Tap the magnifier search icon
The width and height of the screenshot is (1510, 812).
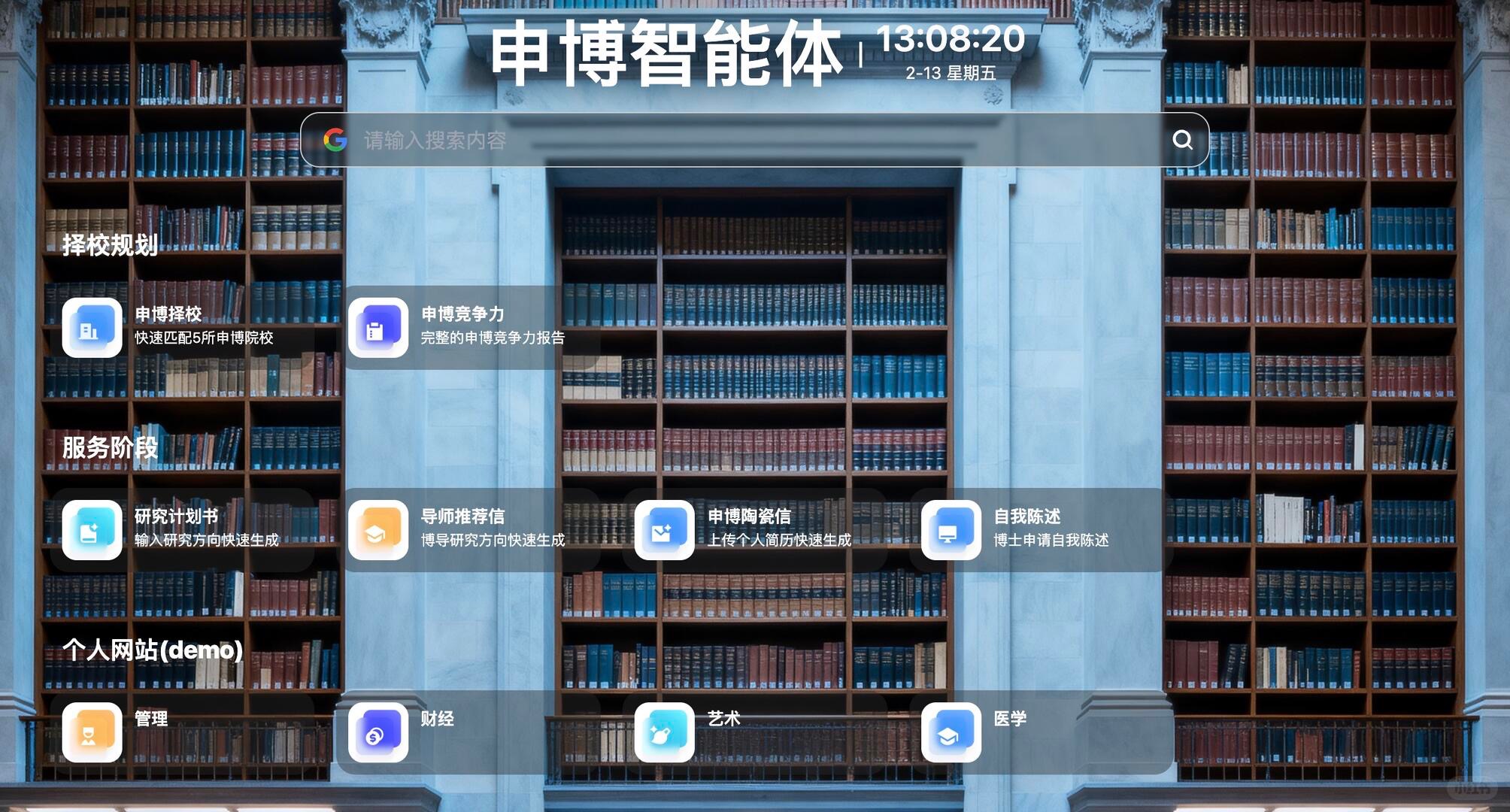[x=1182, y=140]
